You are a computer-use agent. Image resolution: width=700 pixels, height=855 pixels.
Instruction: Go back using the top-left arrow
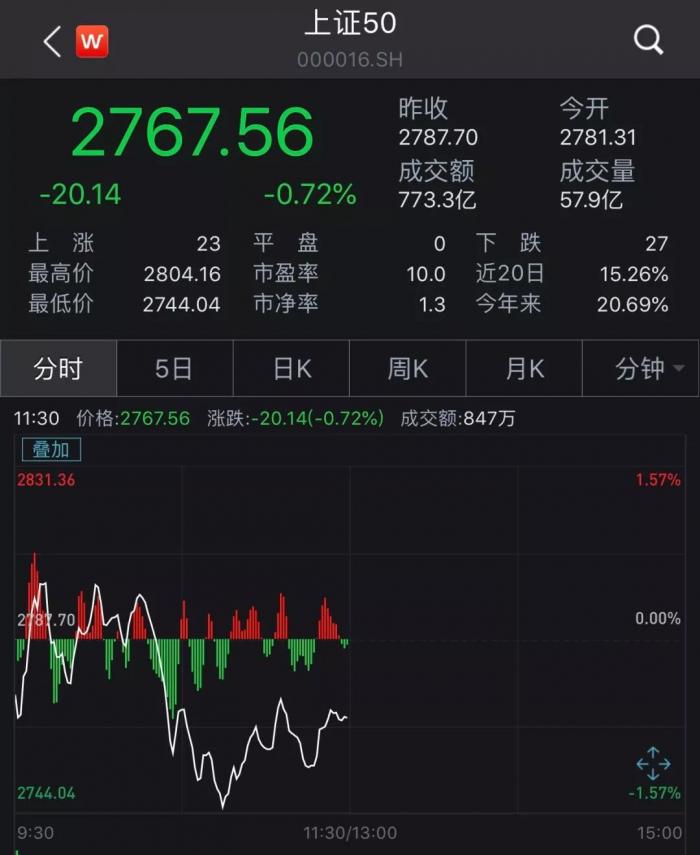click(52, 41)
